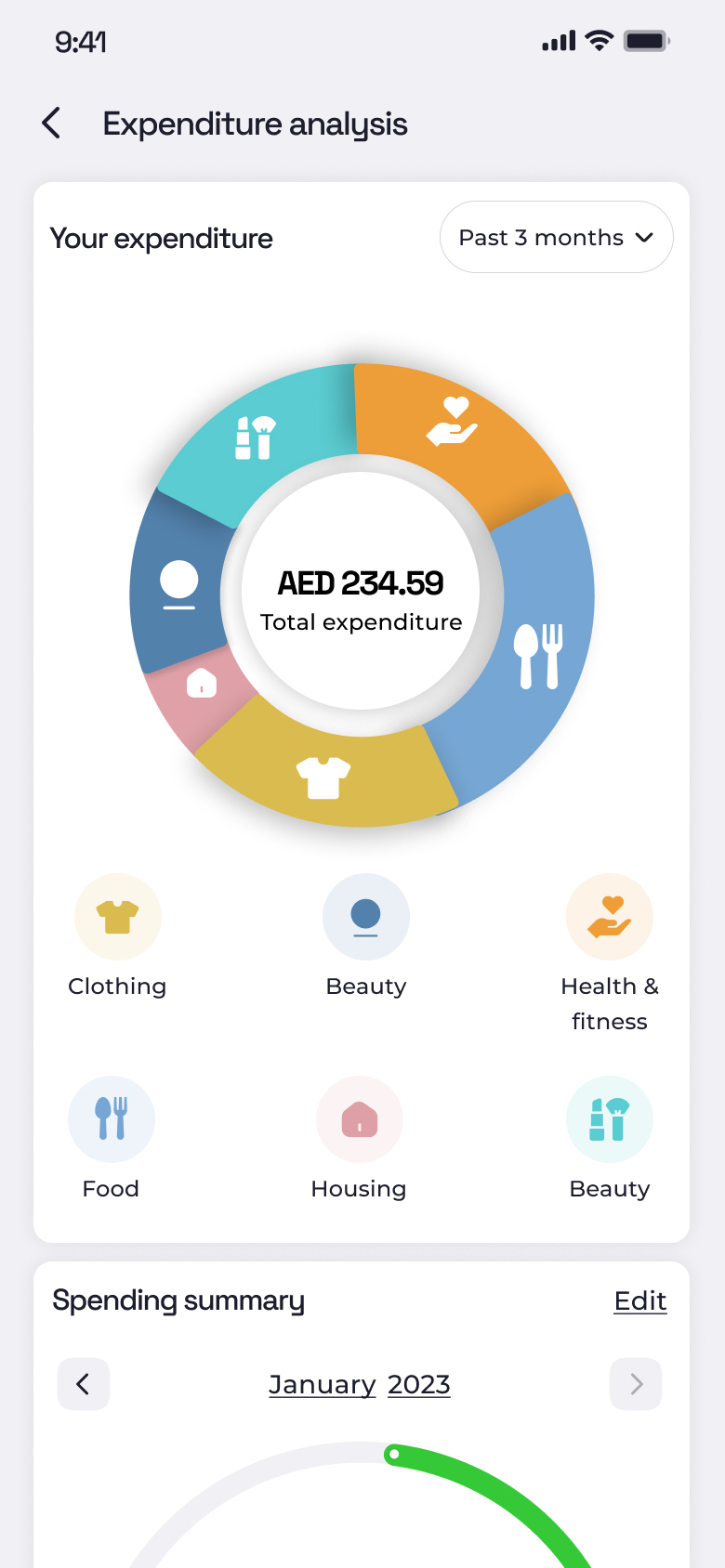The image size is (725, 1568).
Task: Go back from Expenditure analysis
Action: click(52, 123)
